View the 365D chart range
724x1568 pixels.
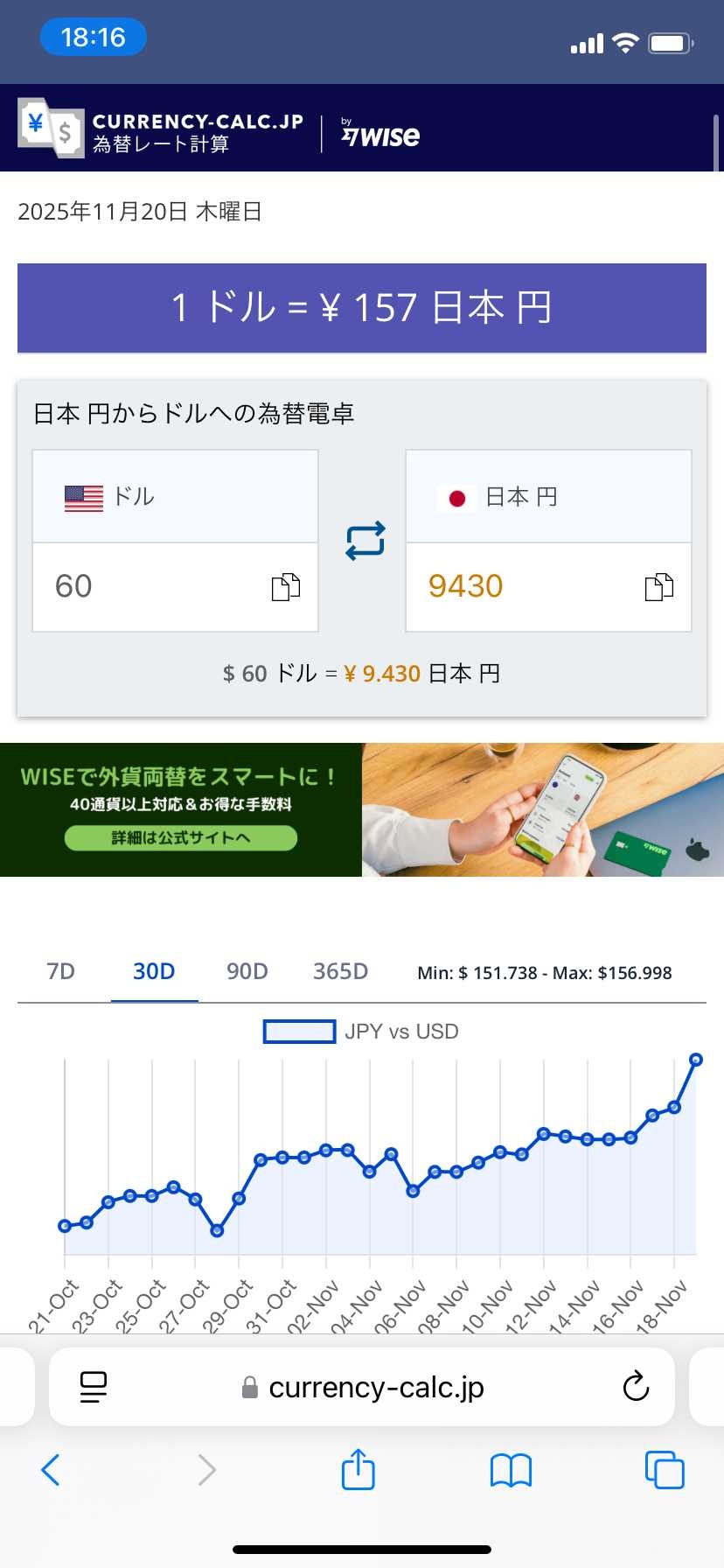tap(341, 971)
